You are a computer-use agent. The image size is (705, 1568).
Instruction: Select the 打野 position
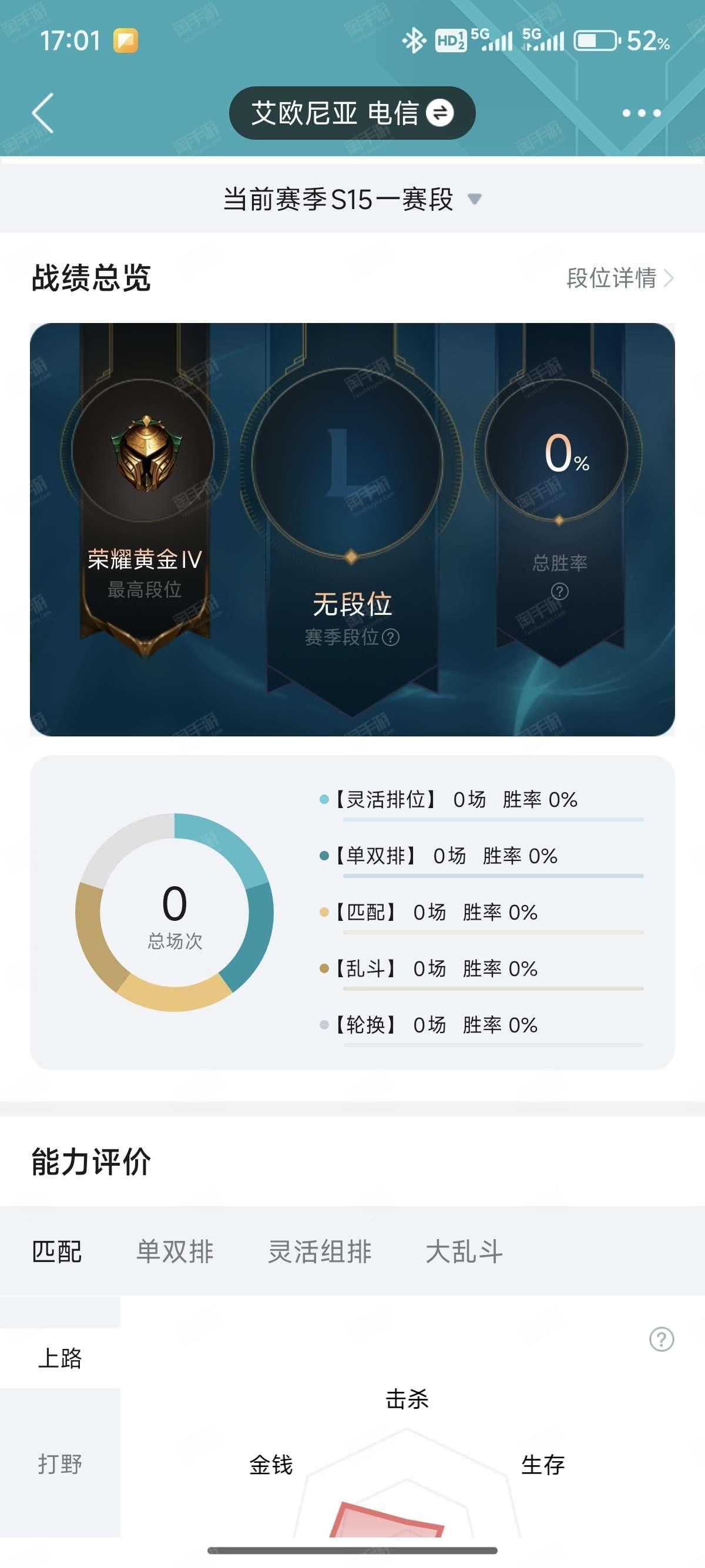[x=60, y=1463]
